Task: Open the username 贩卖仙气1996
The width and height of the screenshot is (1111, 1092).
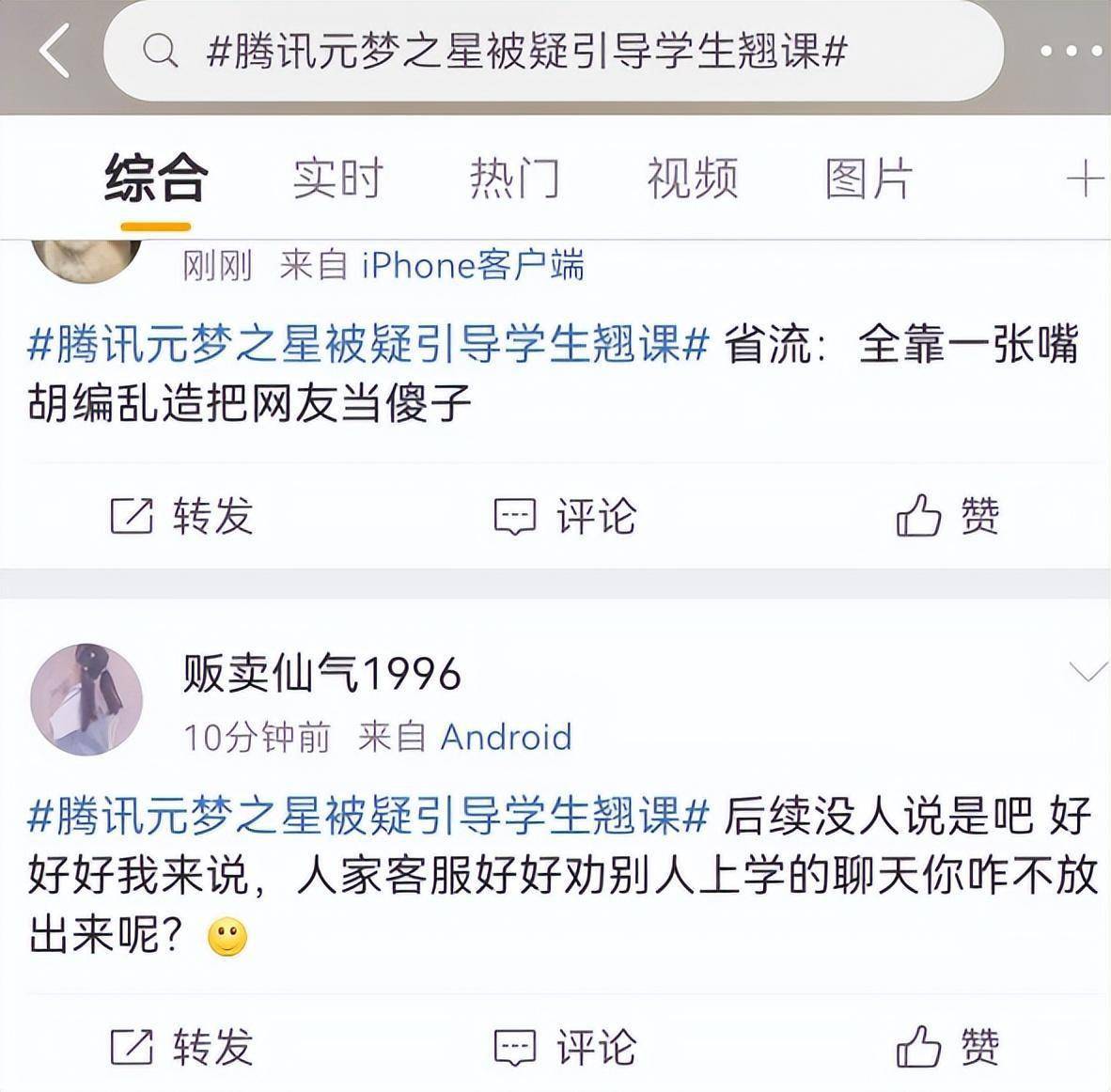Action: (322, 674)
